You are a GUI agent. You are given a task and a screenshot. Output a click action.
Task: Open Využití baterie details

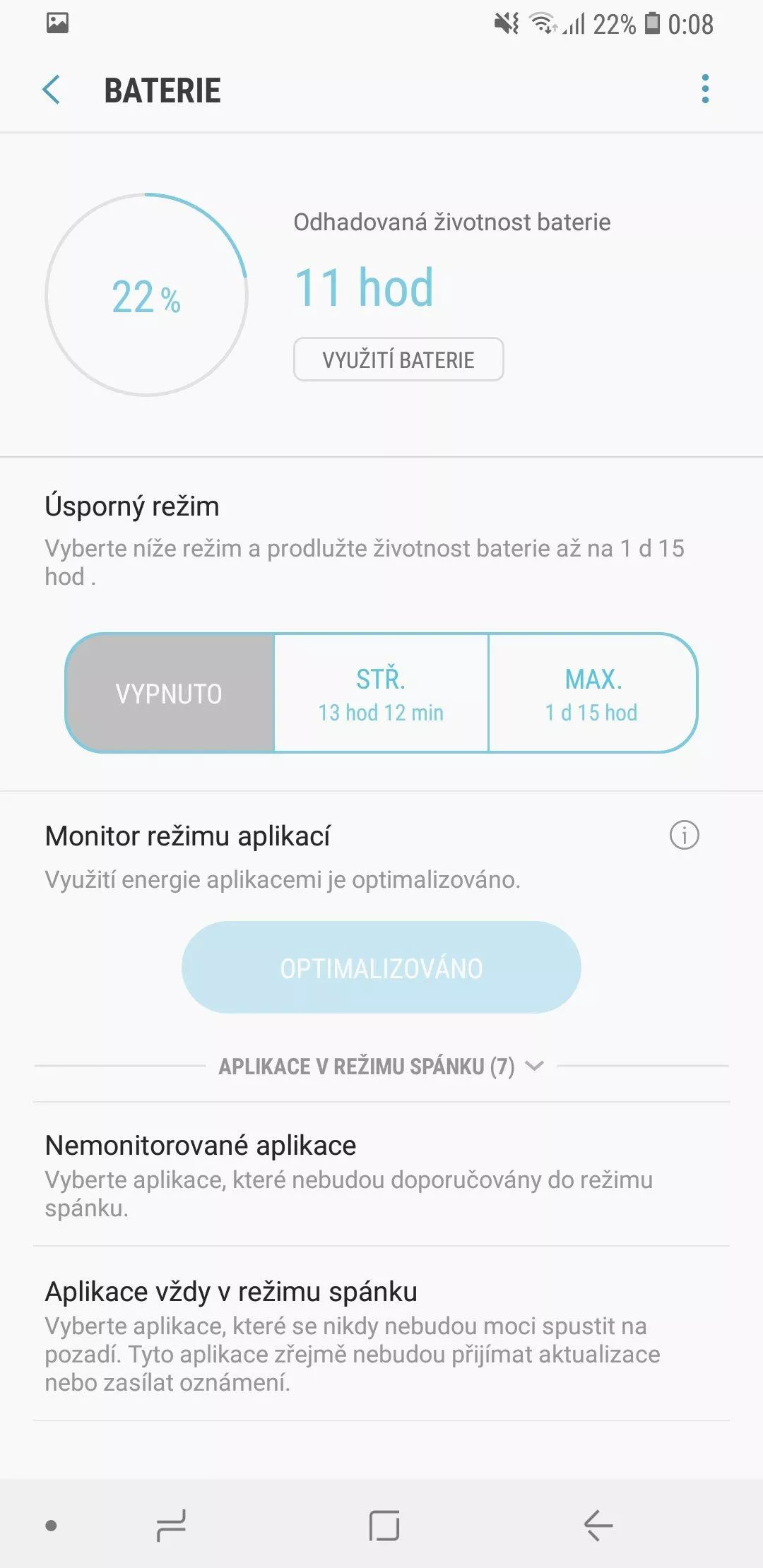(x=398, y=360)
